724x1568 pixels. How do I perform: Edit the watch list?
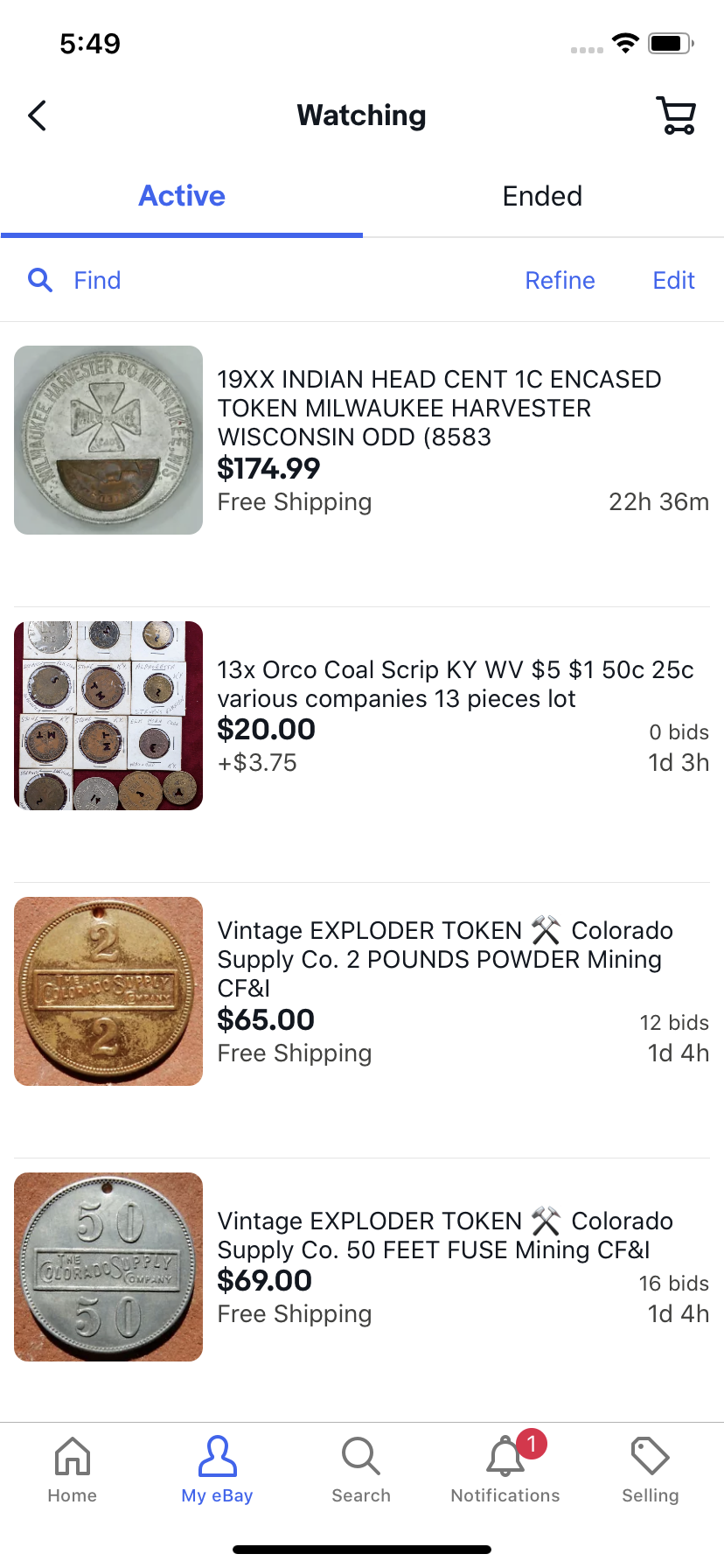click(673, 280)
